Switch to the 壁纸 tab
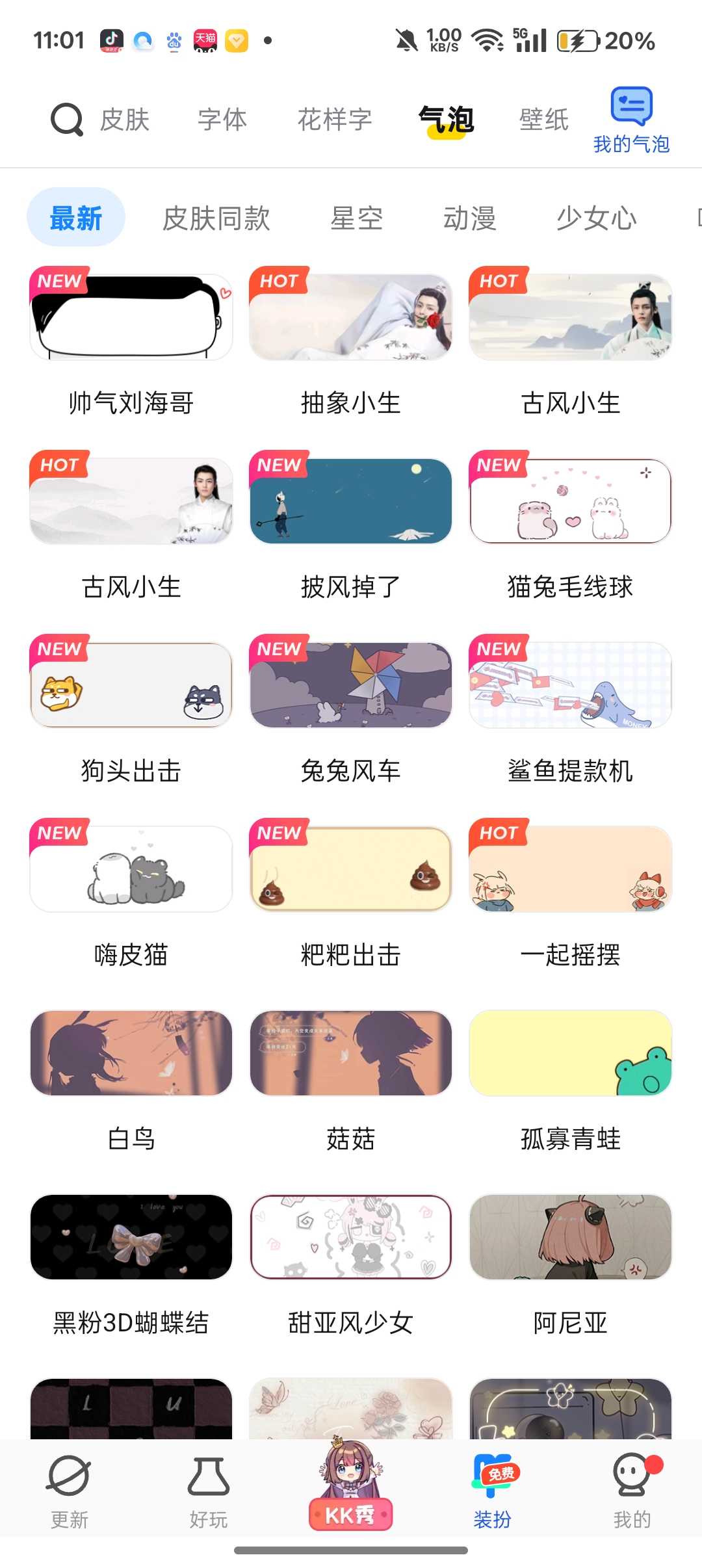Image resolution: width=702 pixels, height=1568 pixels. (x=544, y=120)
